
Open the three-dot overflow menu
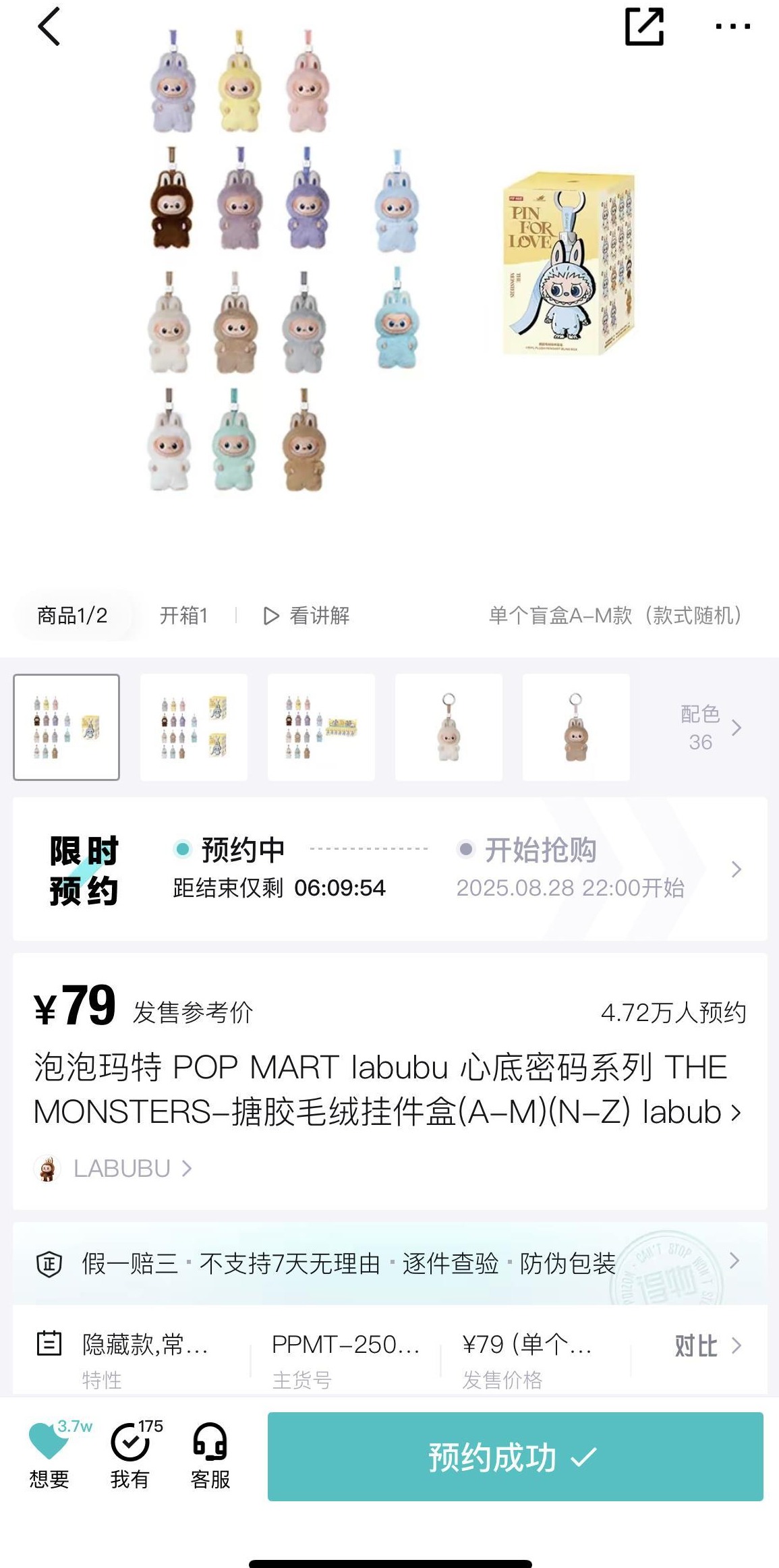(x=732, y=27)
